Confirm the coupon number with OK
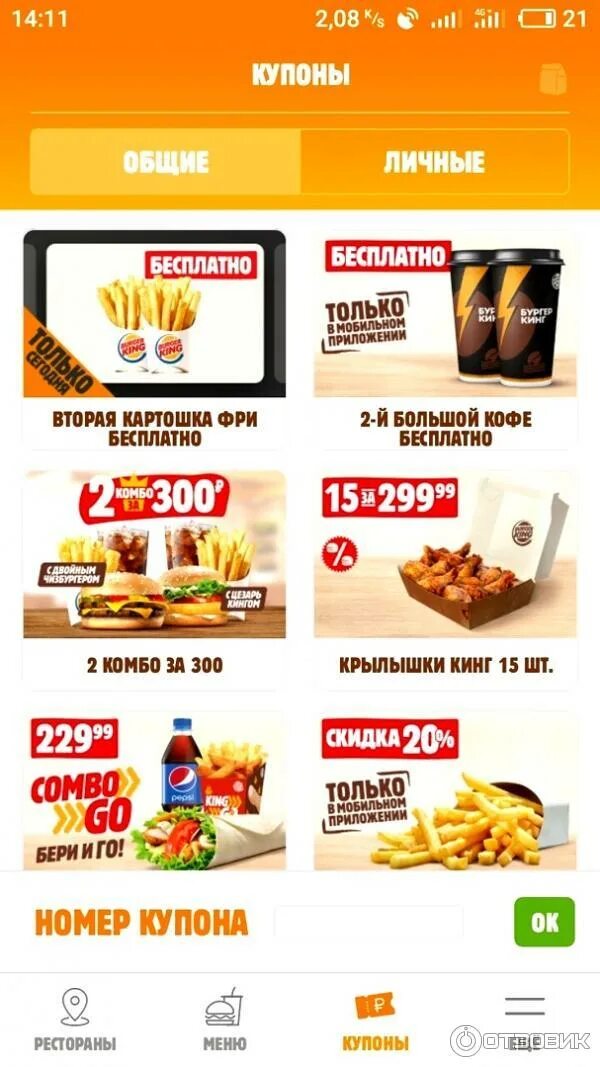This screenshot has width=600, height=1067. (x=544, y=922)
